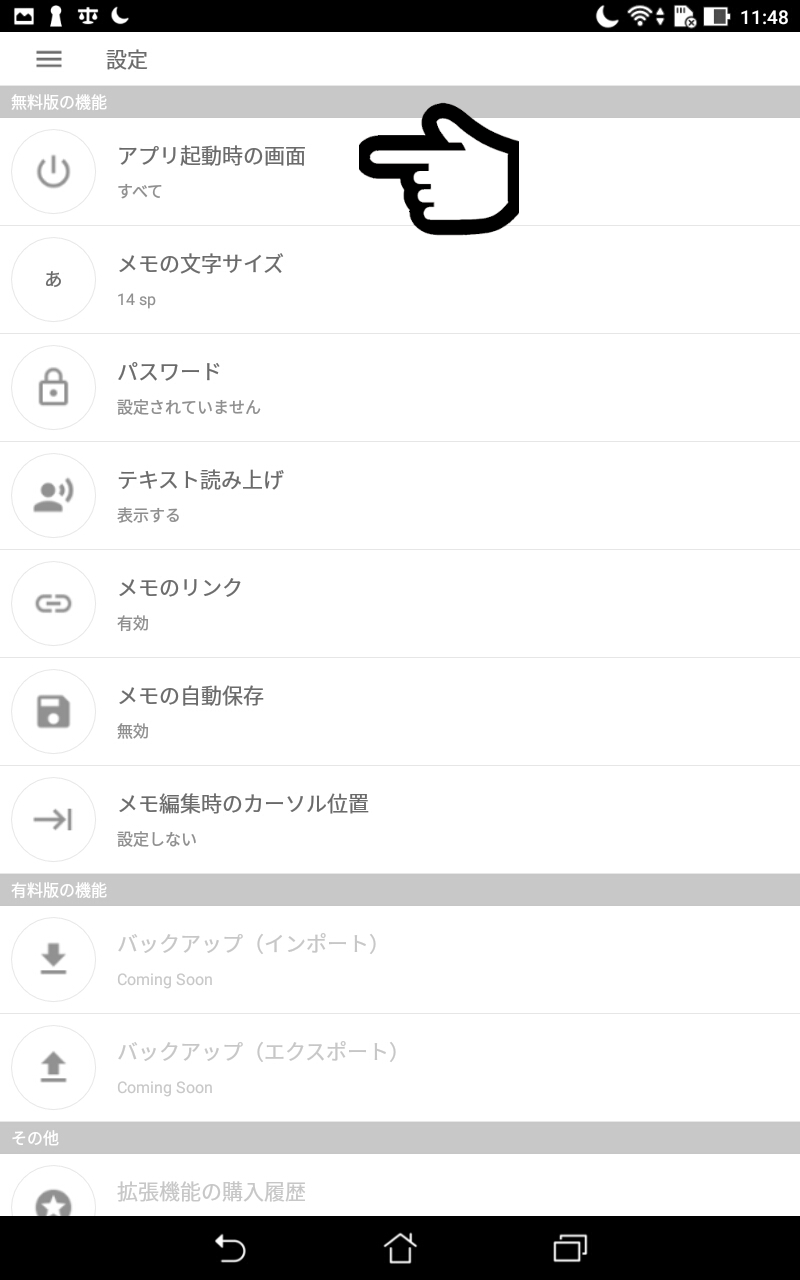Tap バックアップ（エクスポート） row
This screenshot has width=800, height=1280.
(x=400, y=1068)
